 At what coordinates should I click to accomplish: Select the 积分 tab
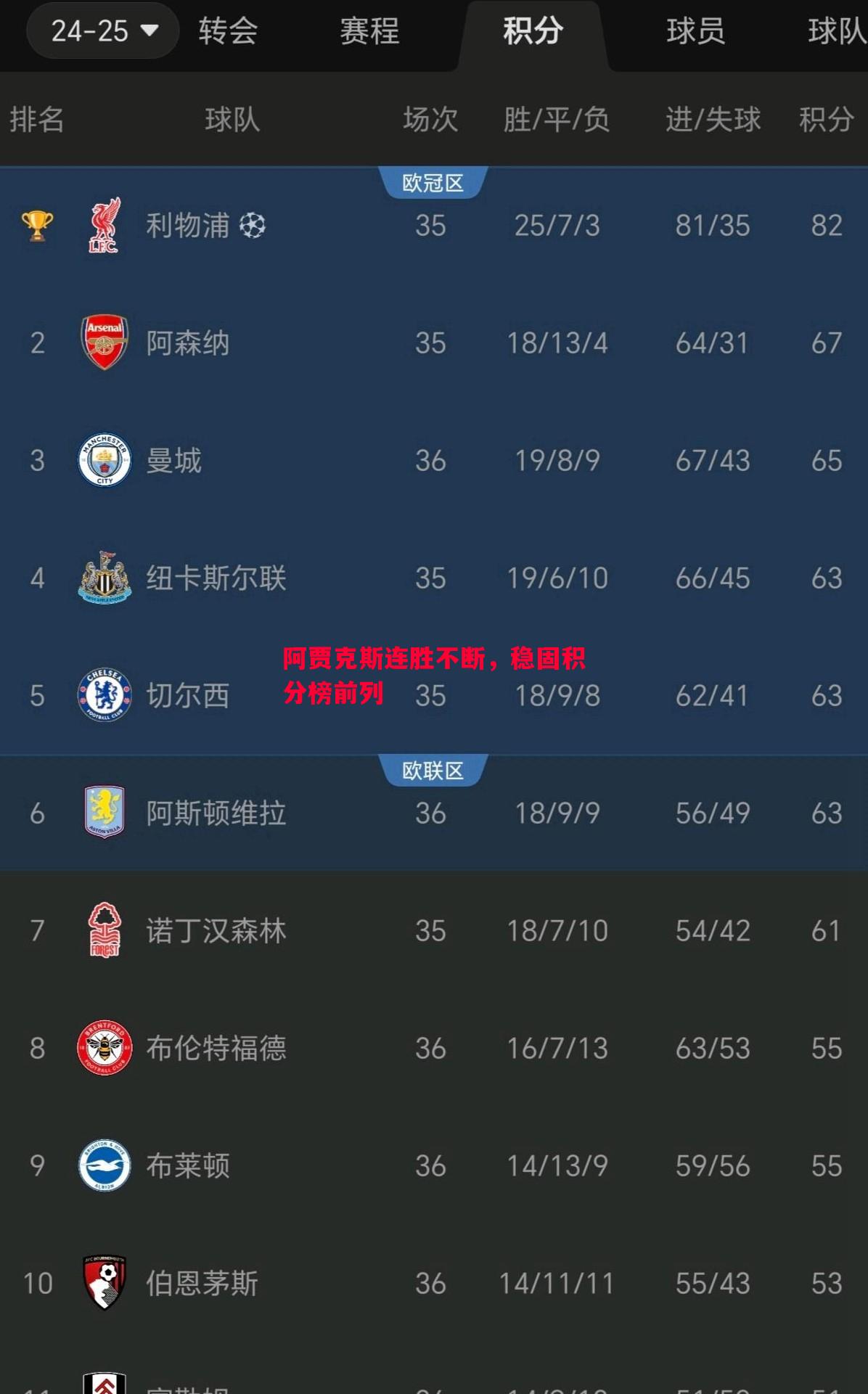533,31
